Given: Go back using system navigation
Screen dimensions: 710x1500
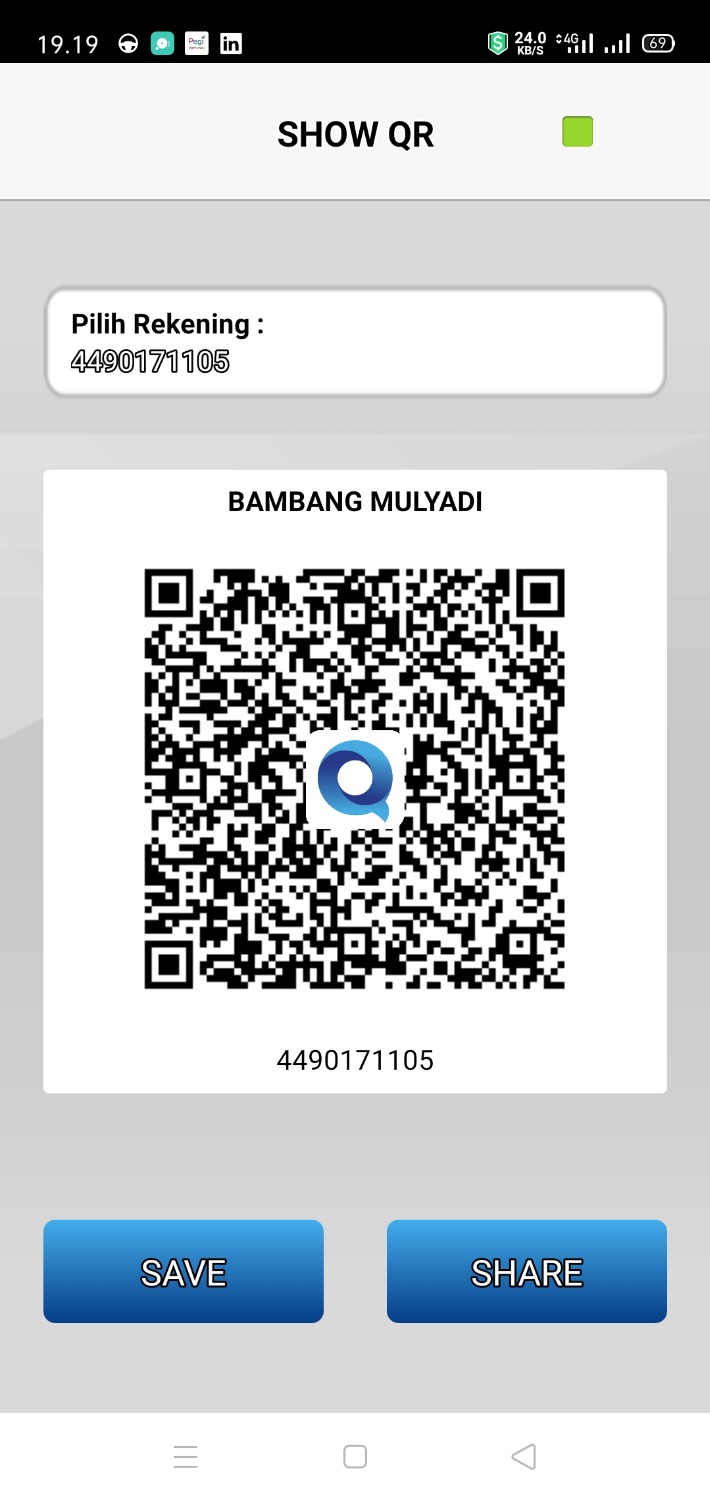Looking at the screenshot, I should [x=523, y=1456].
